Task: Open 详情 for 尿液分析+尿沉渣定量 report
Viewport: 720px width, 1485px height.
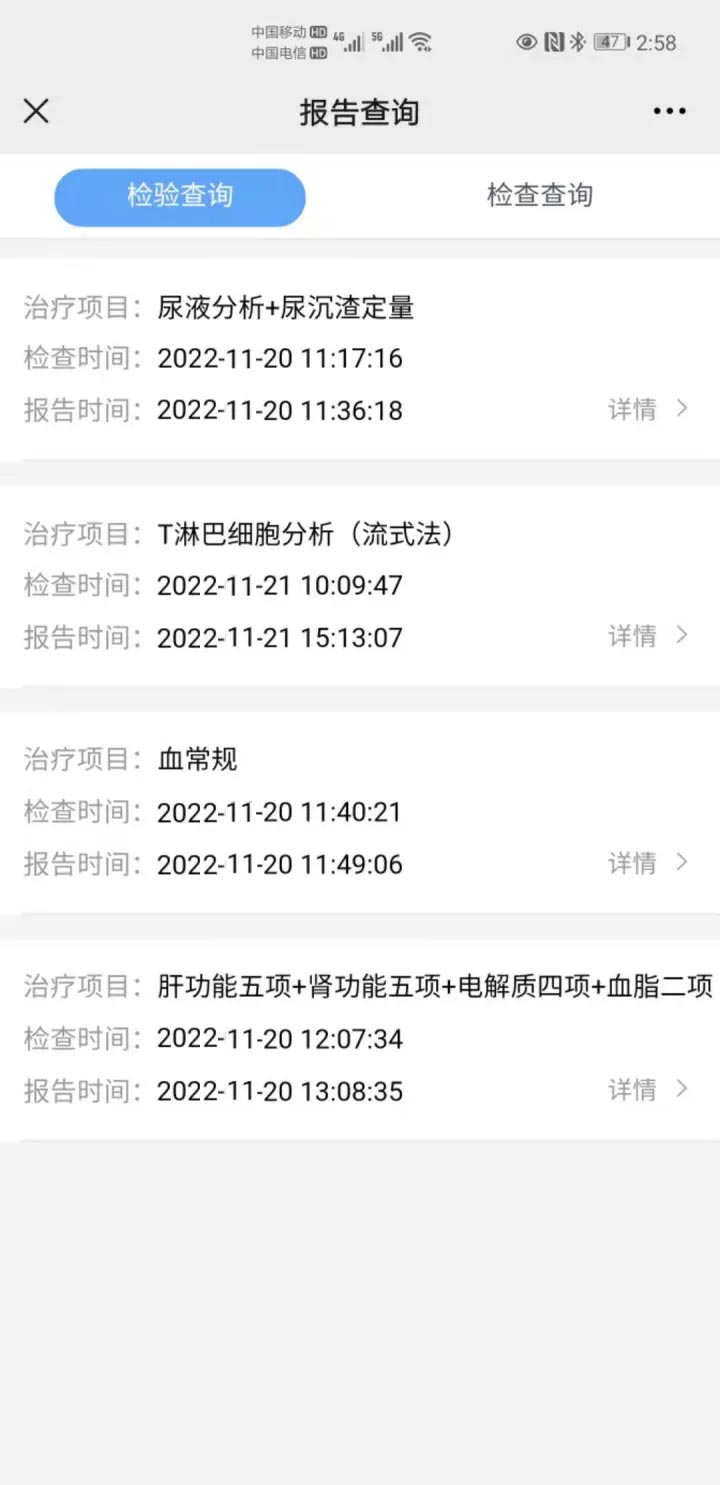Action: (634, 410)
